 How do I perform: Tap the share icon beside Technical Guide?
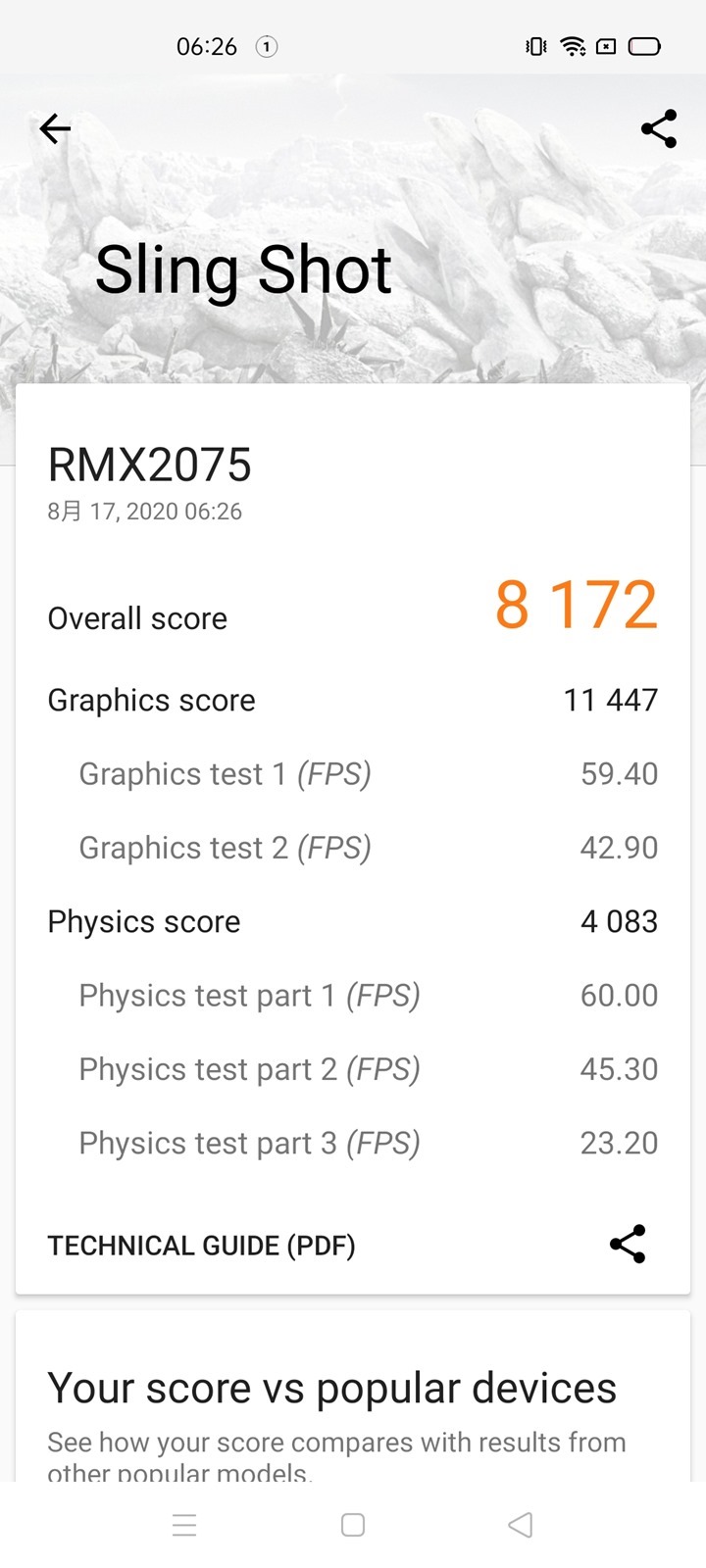click(628, 1245)
